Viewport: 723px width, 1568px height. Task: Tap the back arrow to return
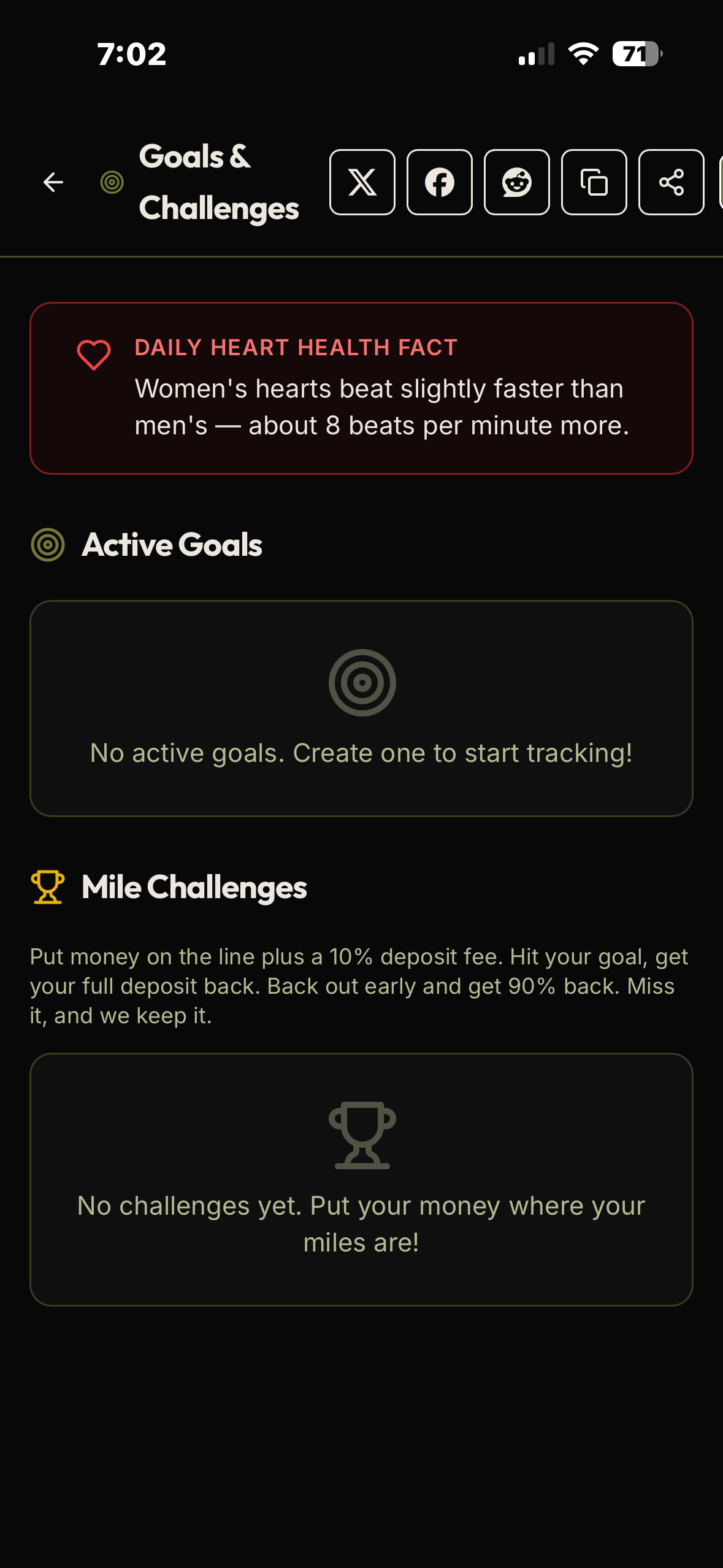tap(53, 182)
